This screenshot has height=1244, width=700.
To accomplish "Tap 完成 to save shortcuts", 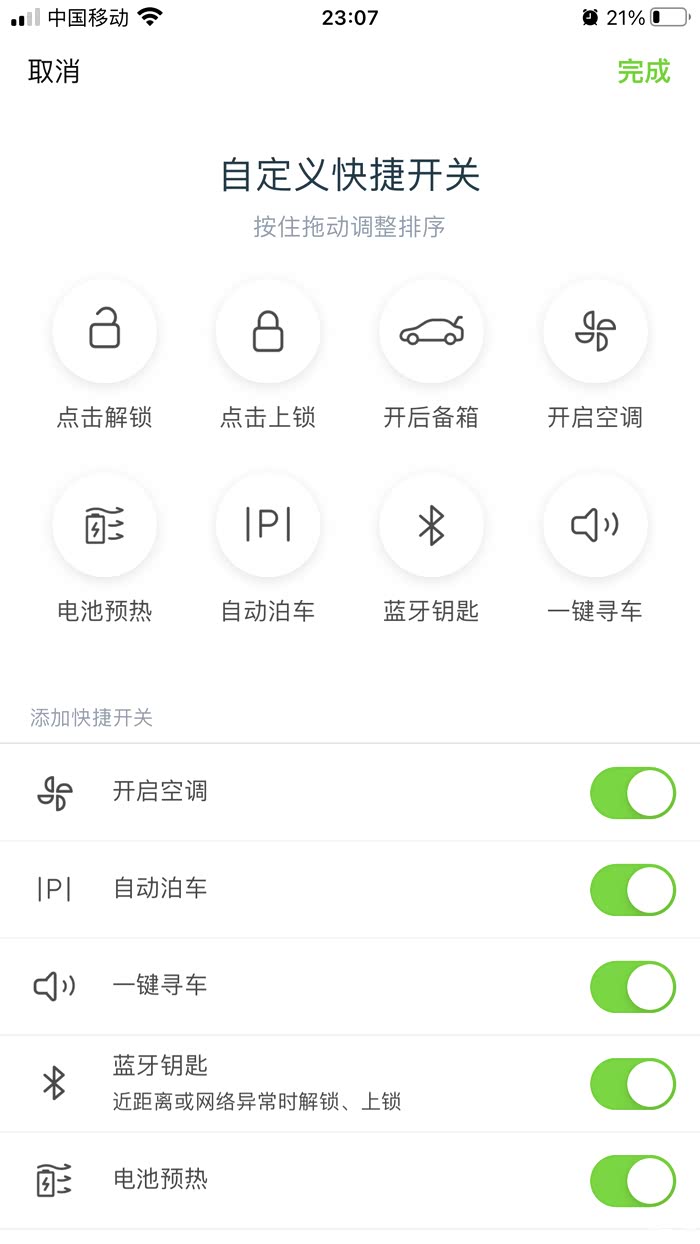I will tap(643, 72).
